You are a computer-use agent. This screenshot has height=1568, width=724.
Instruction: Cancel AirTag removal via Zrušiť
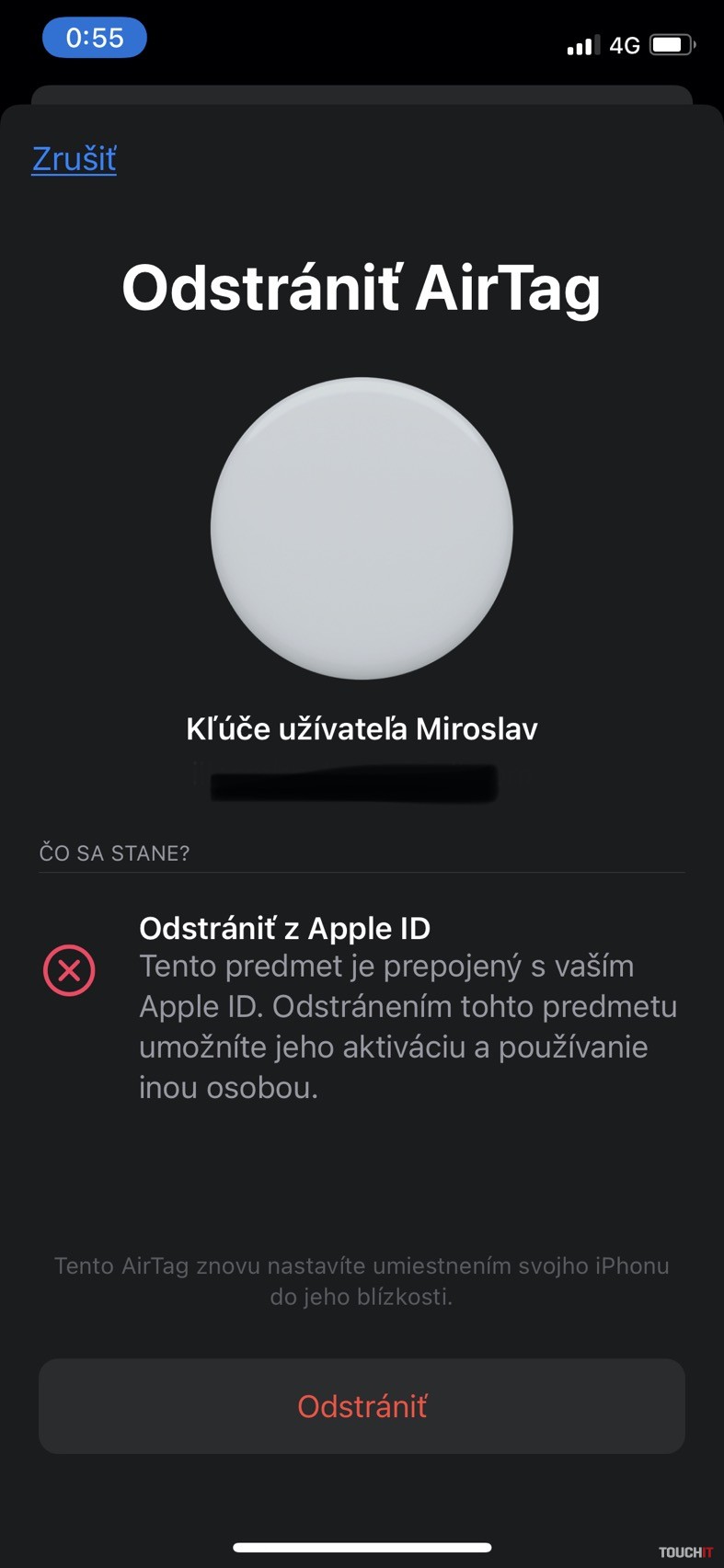coord(74,159)
